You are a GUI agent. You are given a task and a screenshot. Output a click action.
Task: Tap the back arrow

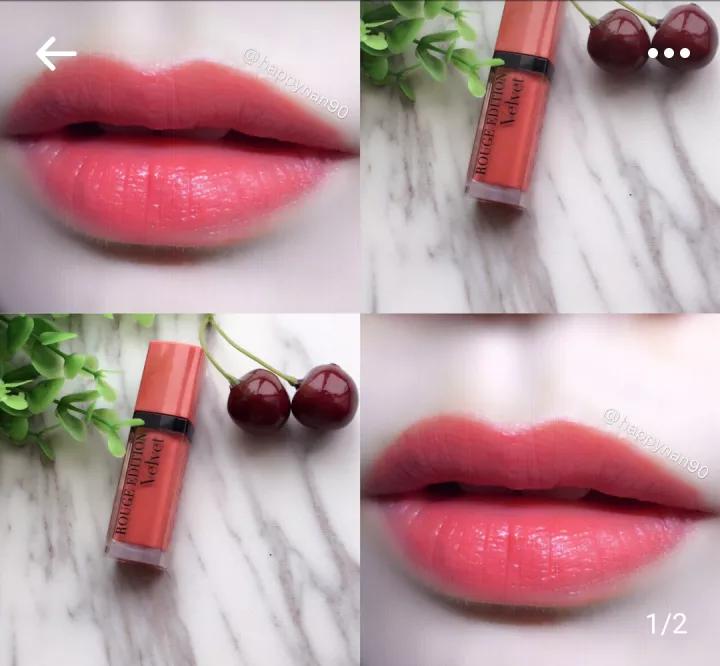tap(55, 54)
